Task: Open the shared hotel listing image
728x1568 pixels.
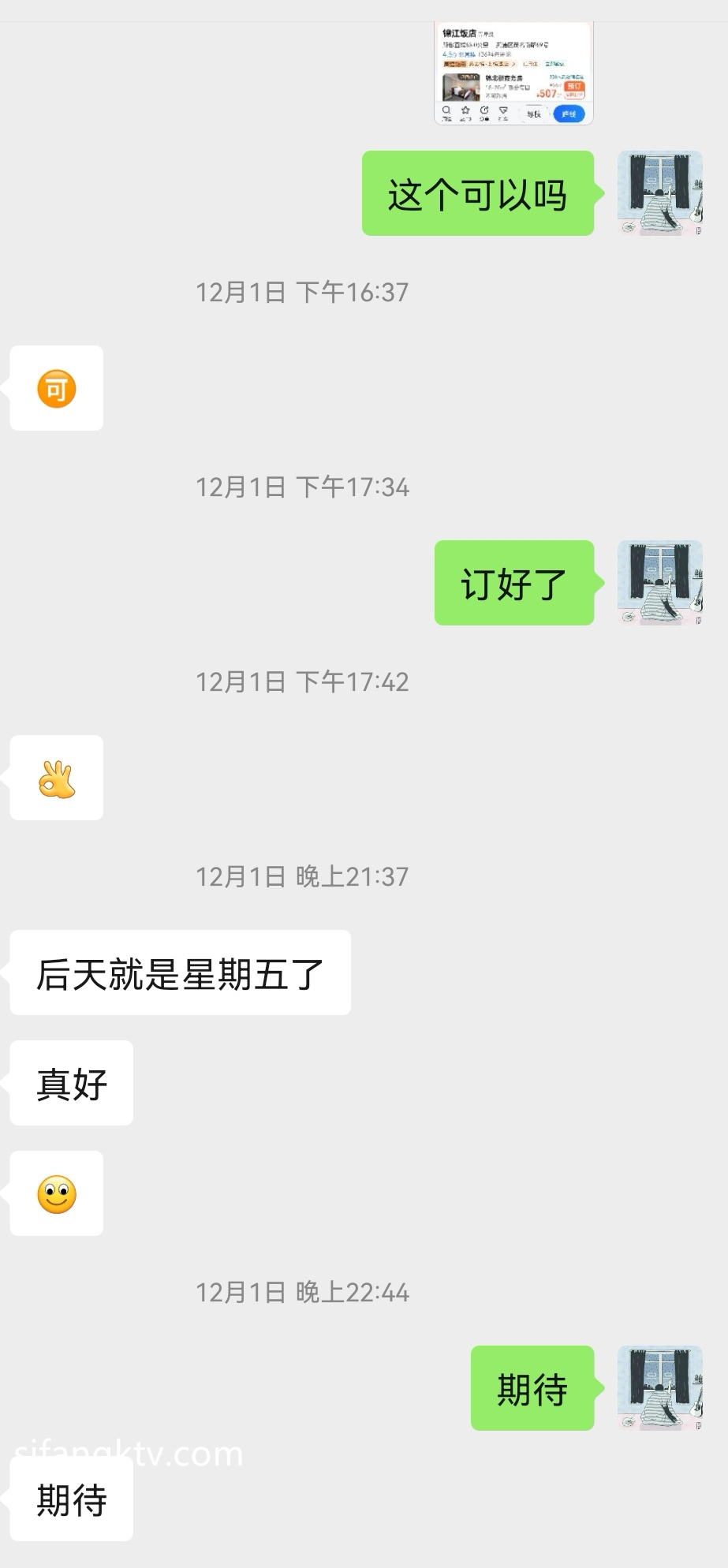Action: coord(513,73)
